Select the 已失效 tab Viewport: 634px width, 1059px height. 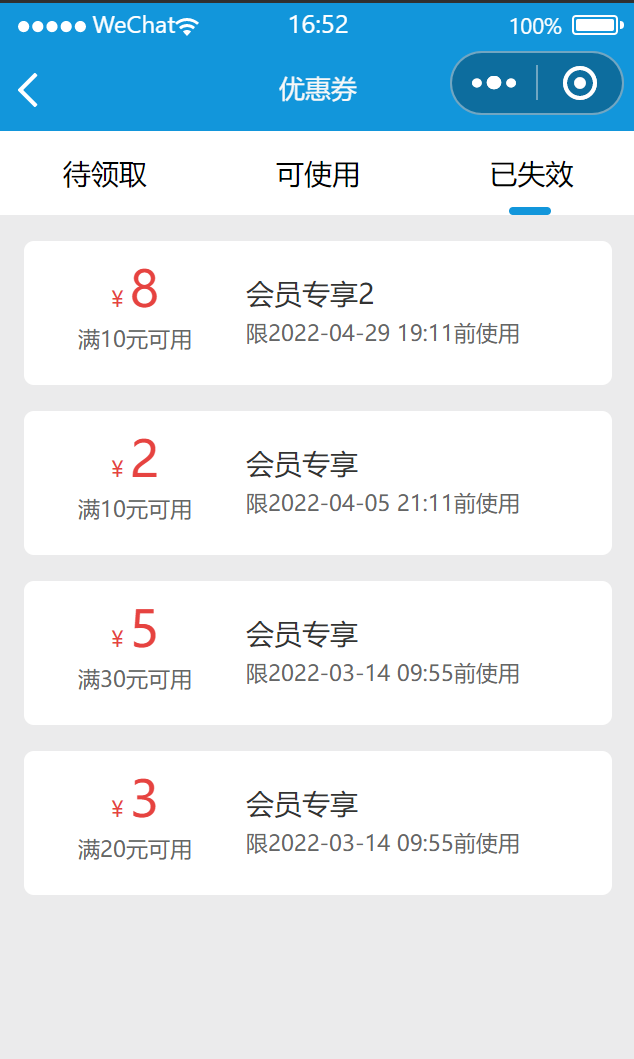tap(531, 174)
